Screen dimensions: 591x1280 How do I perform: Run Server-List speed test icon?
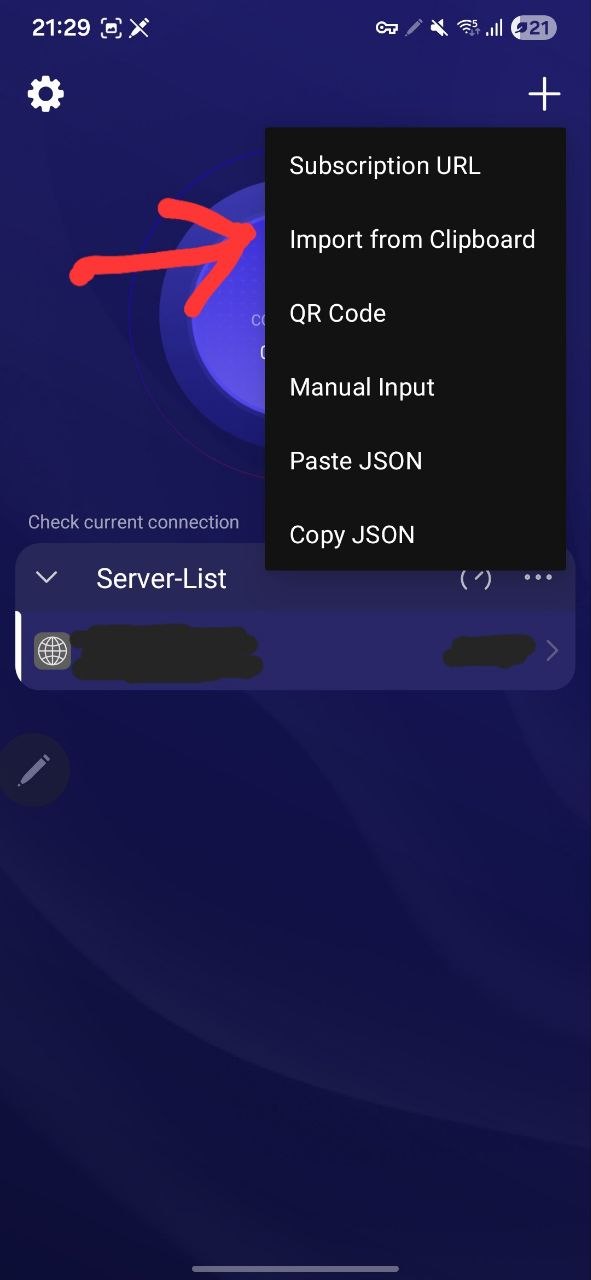476,578
